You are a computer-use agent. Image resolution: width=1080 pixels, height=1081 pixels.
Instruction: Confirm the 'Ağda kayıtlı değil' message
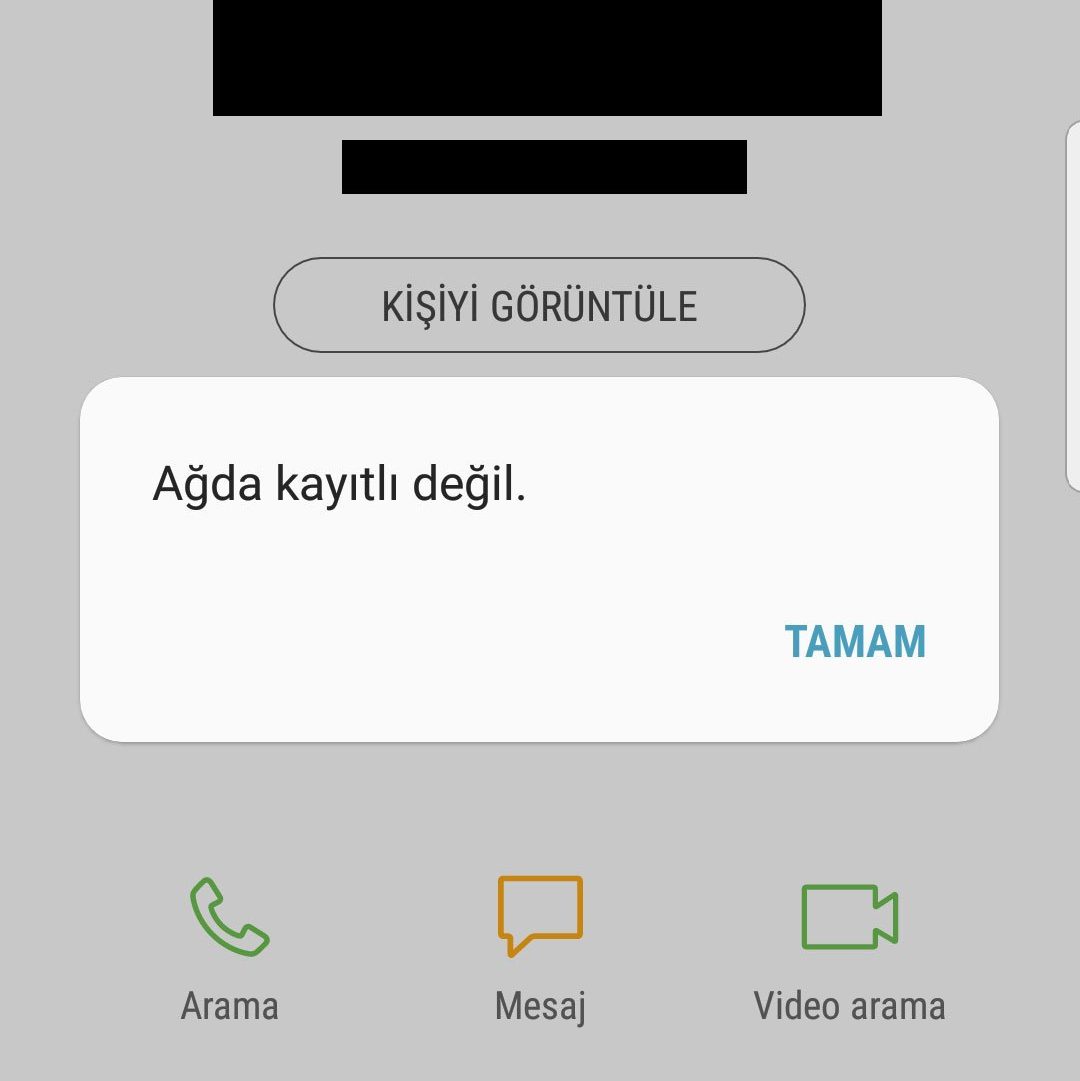(x=856, y=640)
